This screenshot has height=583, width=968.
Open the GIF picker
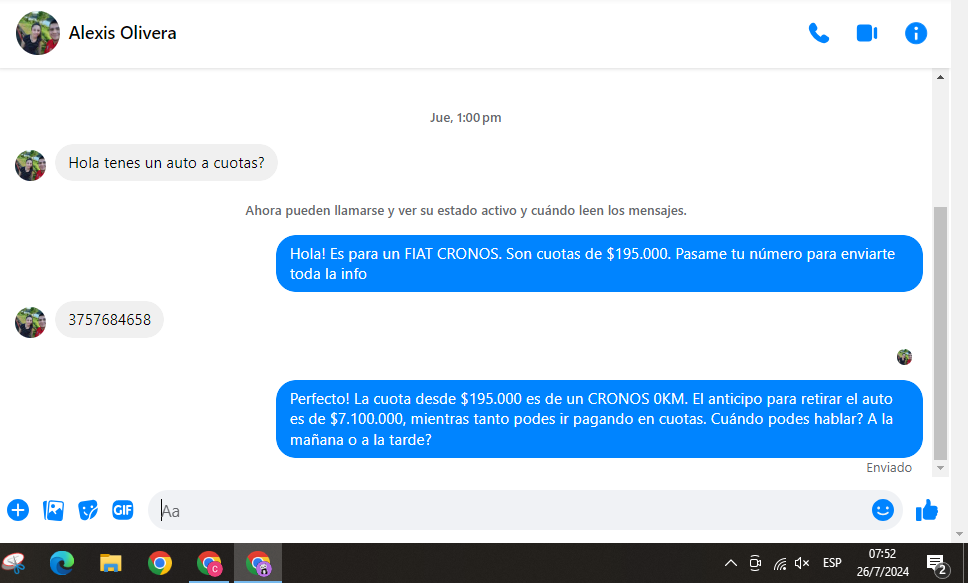tap(122, 510)
